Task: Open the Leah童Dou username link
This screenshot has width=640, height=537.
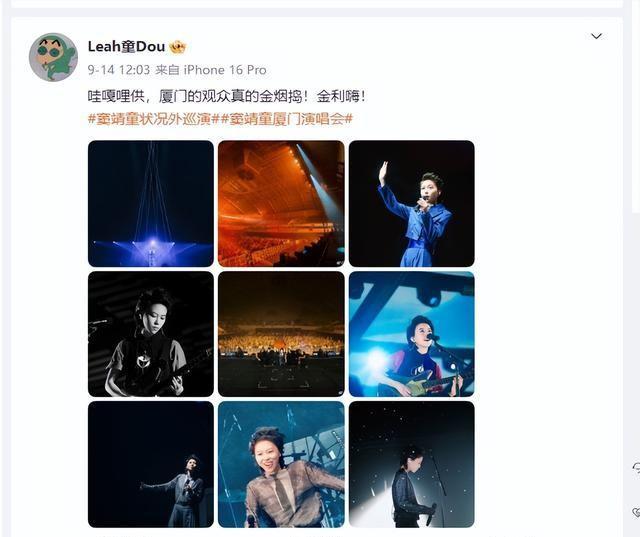Action: click(x=126, y=47)
